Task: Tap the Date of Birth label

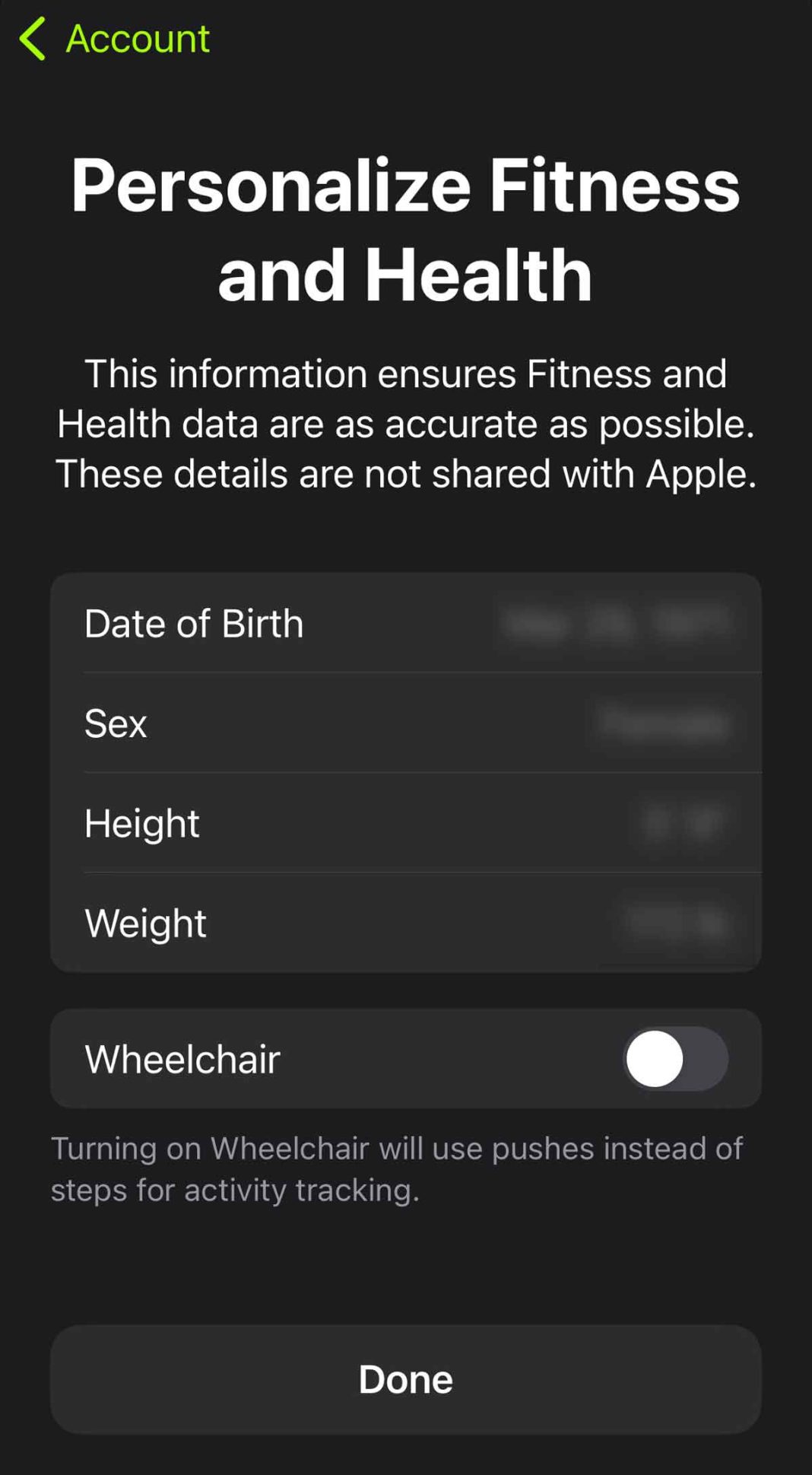Action: (x=193, y=622)
